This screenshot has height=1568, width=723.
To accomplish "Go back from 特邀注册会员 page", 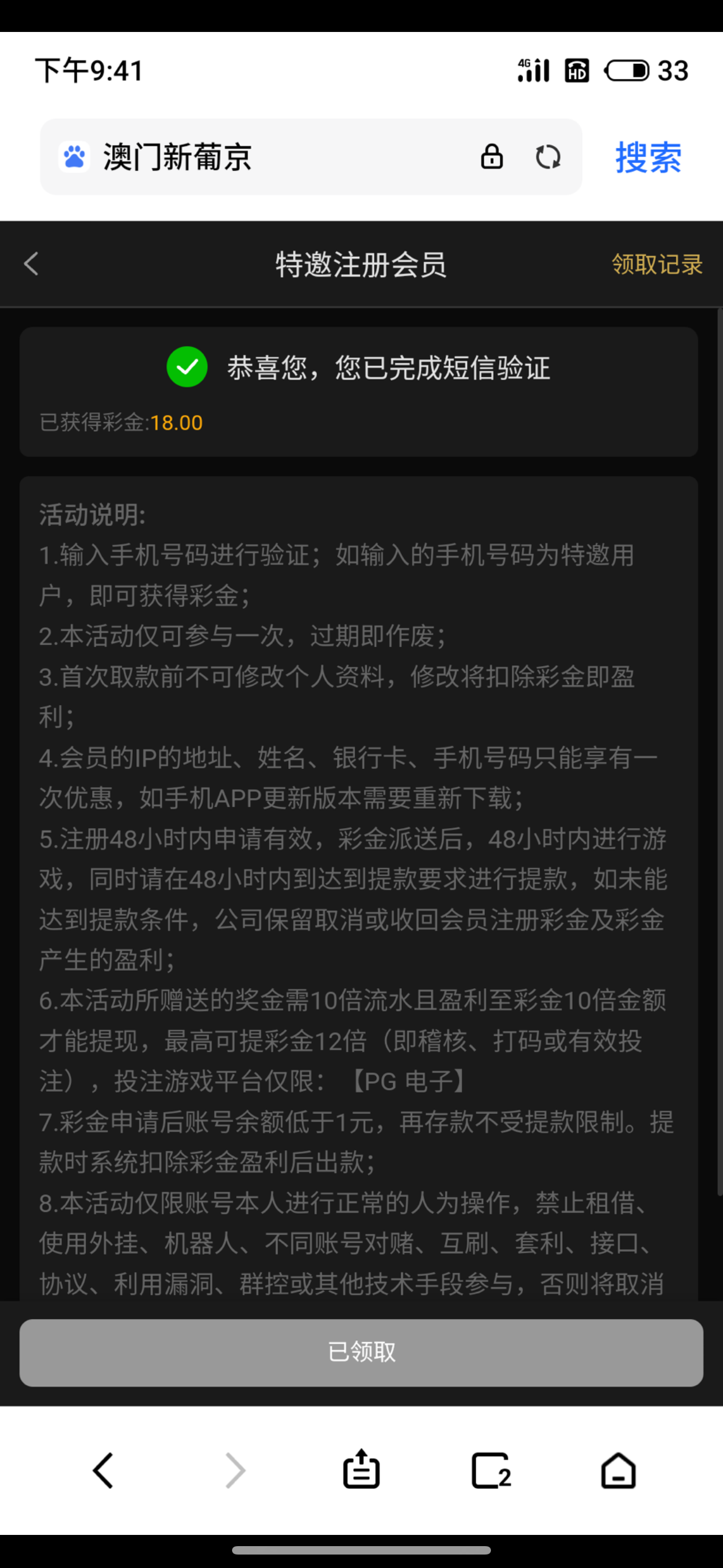I will [31, 264].
